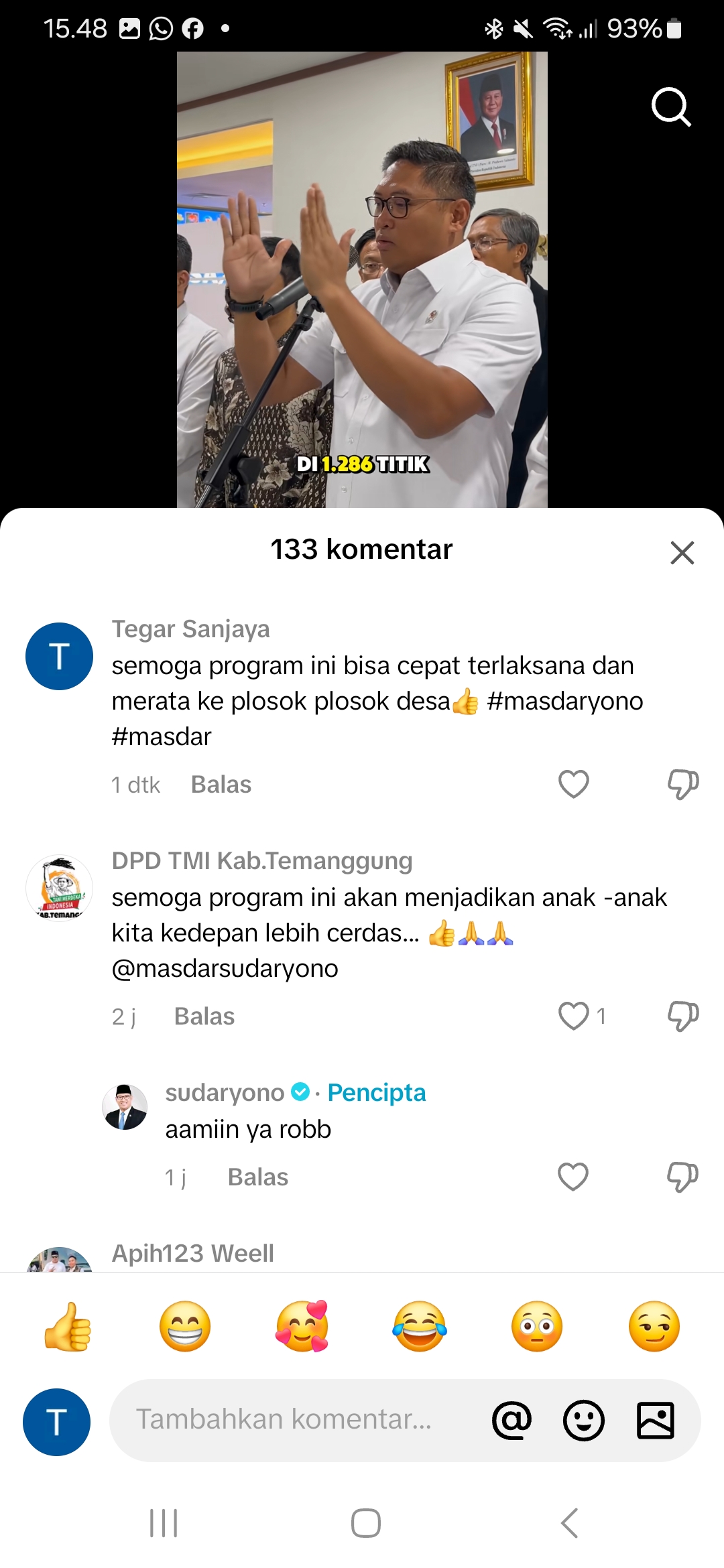
Task: Reply to DPD TMI Kab.Temanggung's comment
Action: coord(204,1017)
